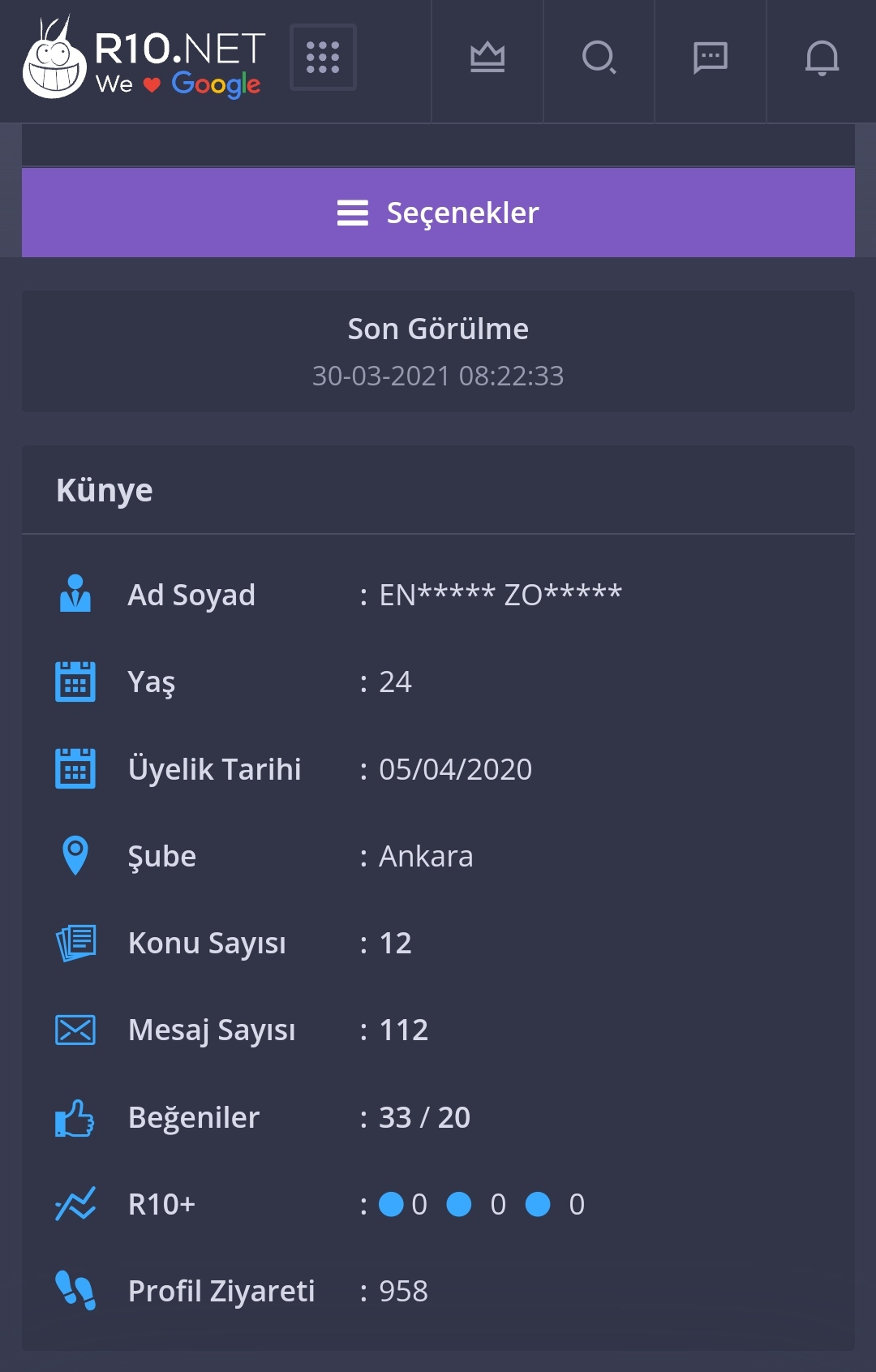Screen dimensions: 876x1372
Task: Expand the Seçenekler options menu
Action: point(438,213)
